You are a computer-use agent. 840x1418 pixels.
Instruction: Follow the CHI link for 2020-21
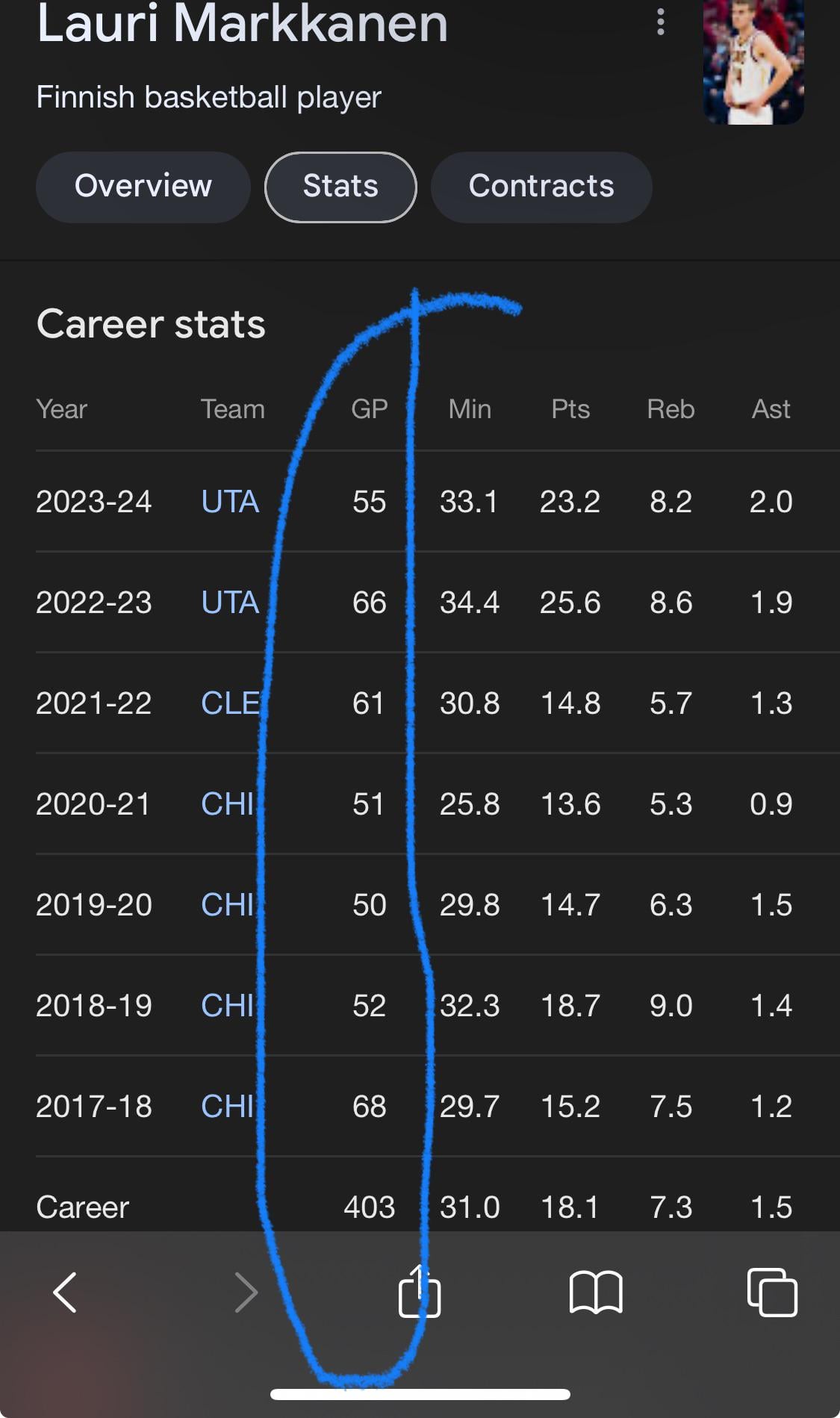(x=228, y=804)
